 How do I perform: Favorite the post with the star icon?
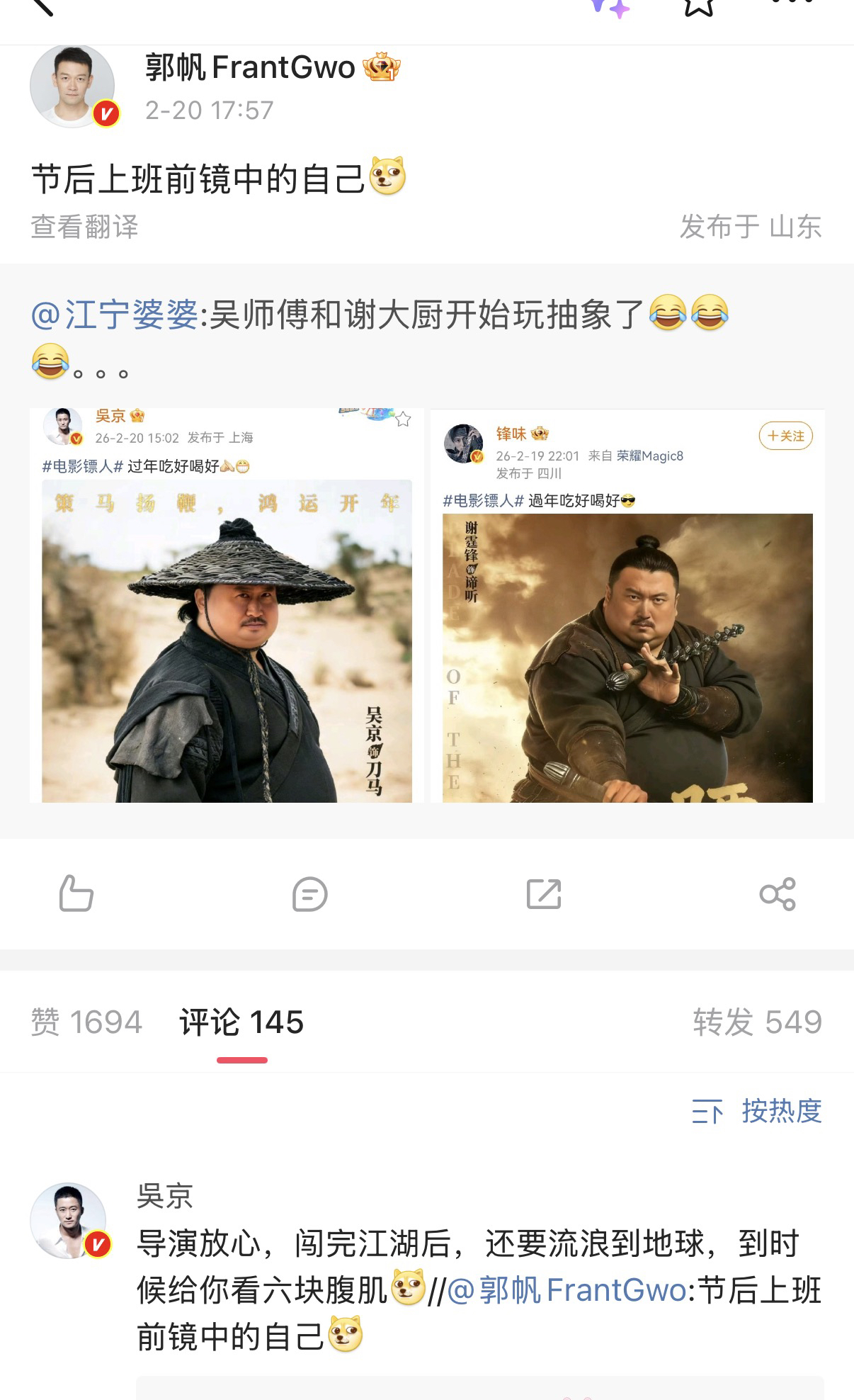click(698, 7)
